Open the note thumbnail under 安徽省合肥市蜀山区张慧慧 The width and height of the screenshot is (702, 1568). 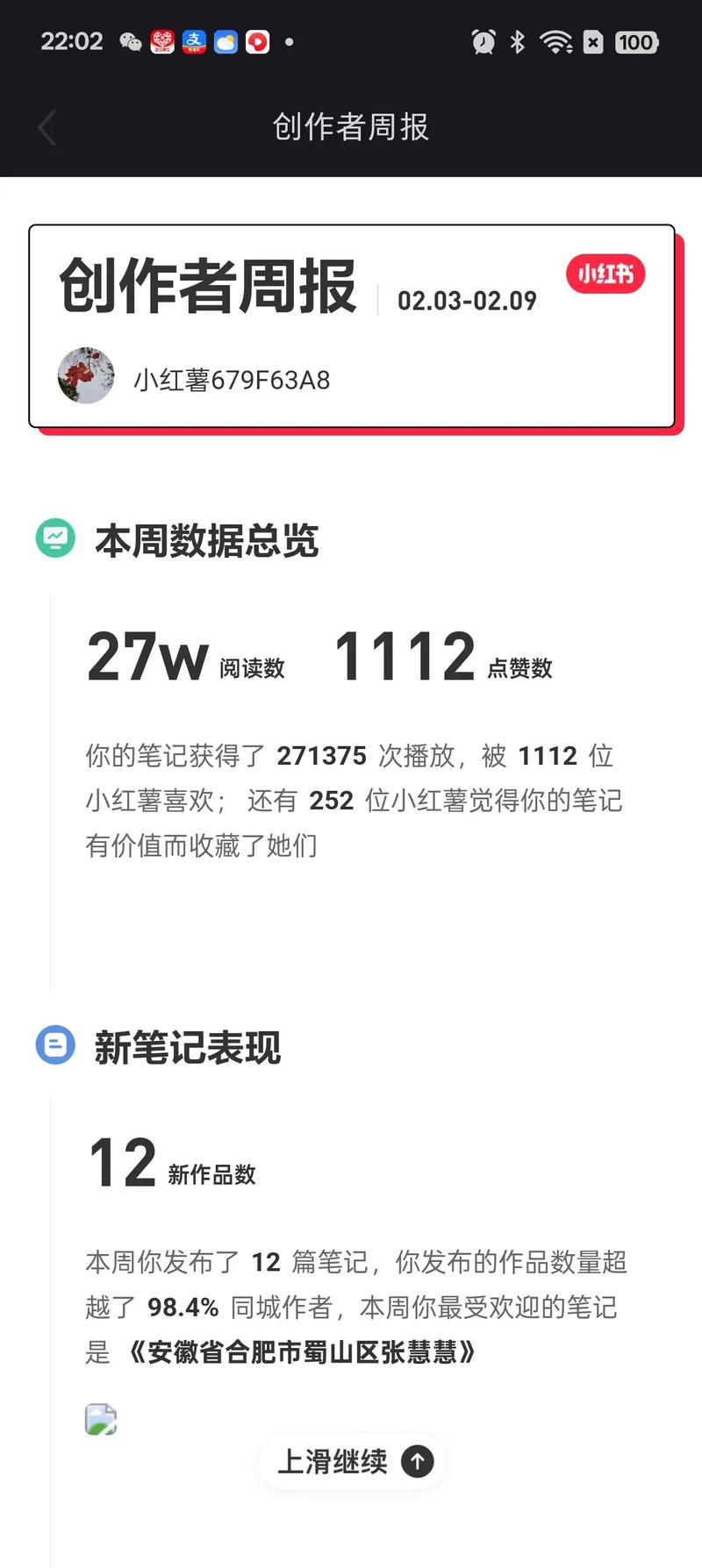(101, 1419)
